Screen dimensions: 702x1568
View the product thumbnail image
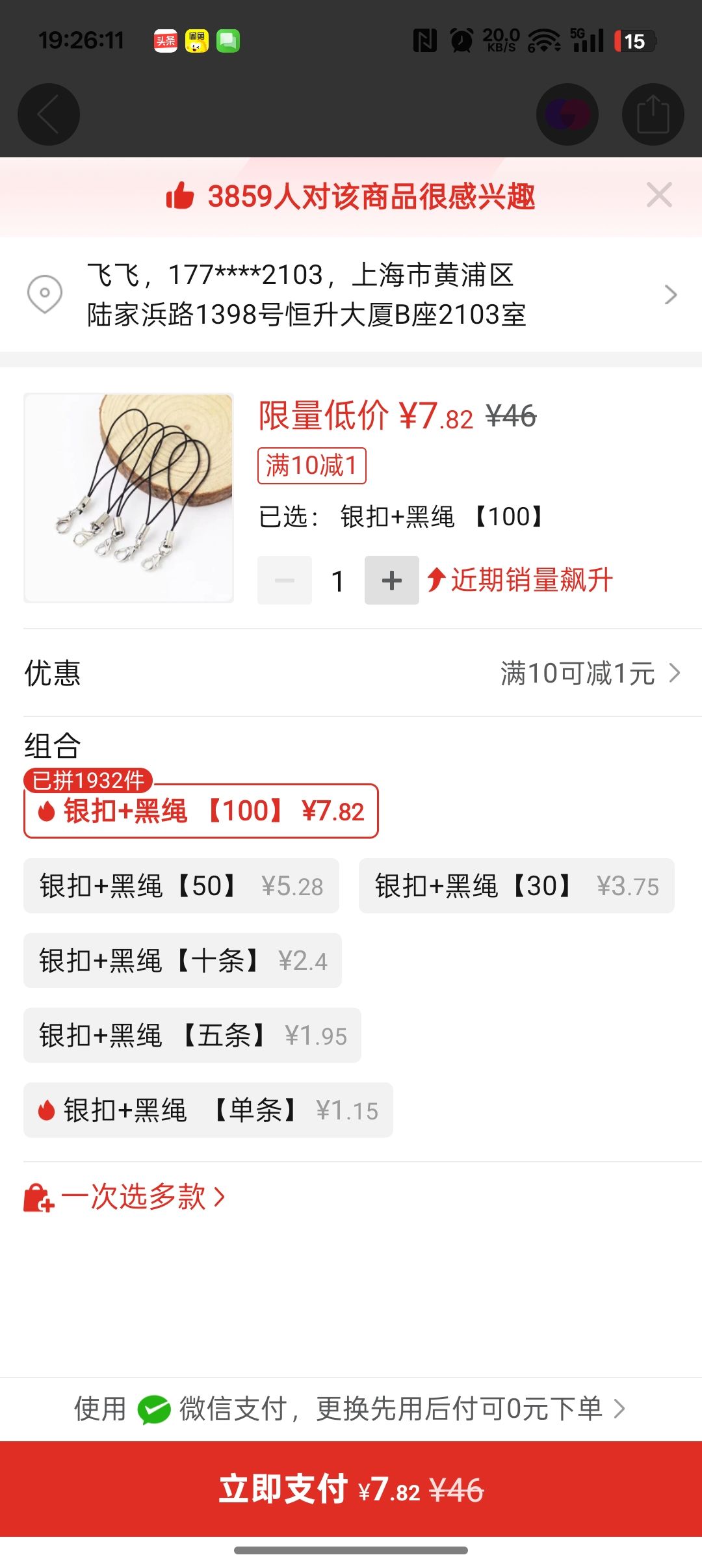(x=129, y=498)
